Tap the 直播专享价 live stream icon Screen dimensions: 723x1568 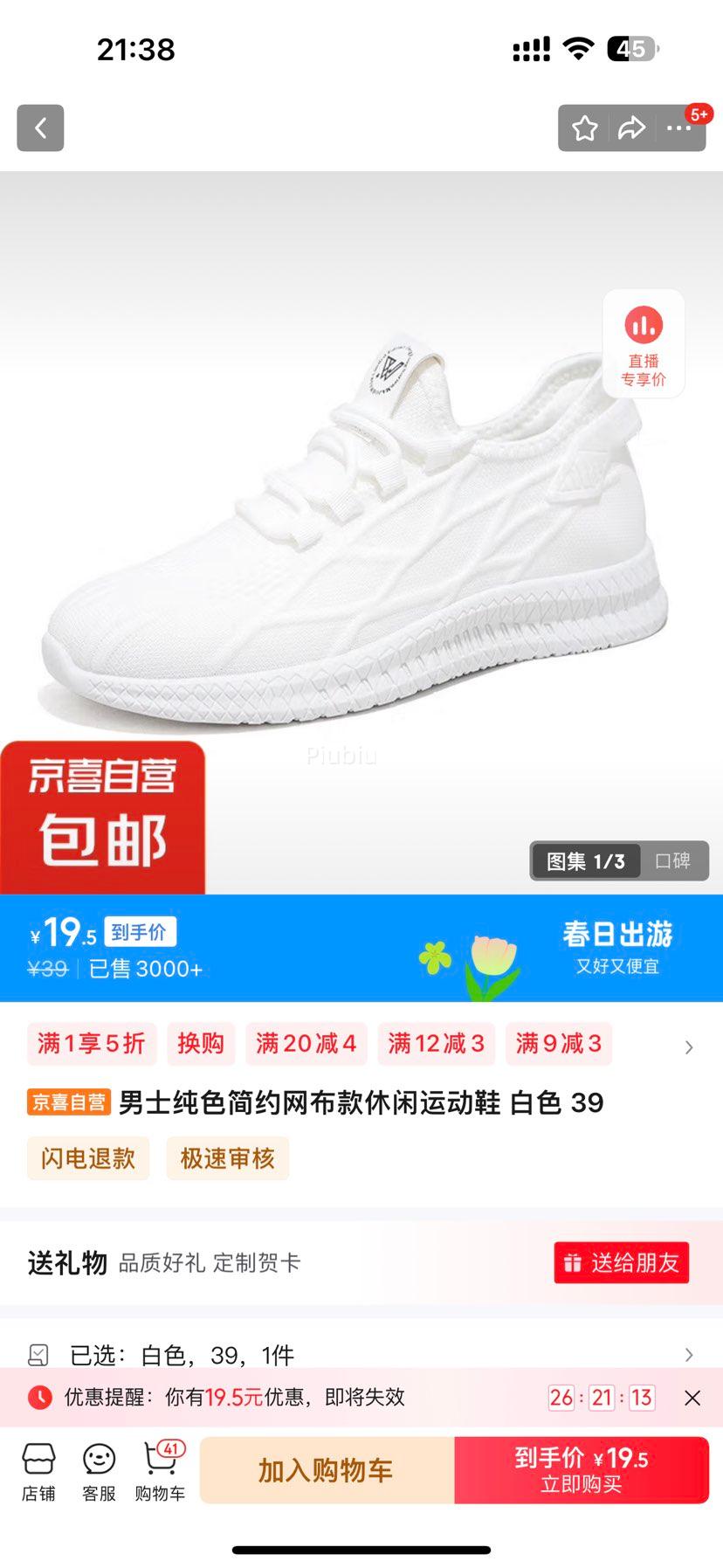click(643, 342)
